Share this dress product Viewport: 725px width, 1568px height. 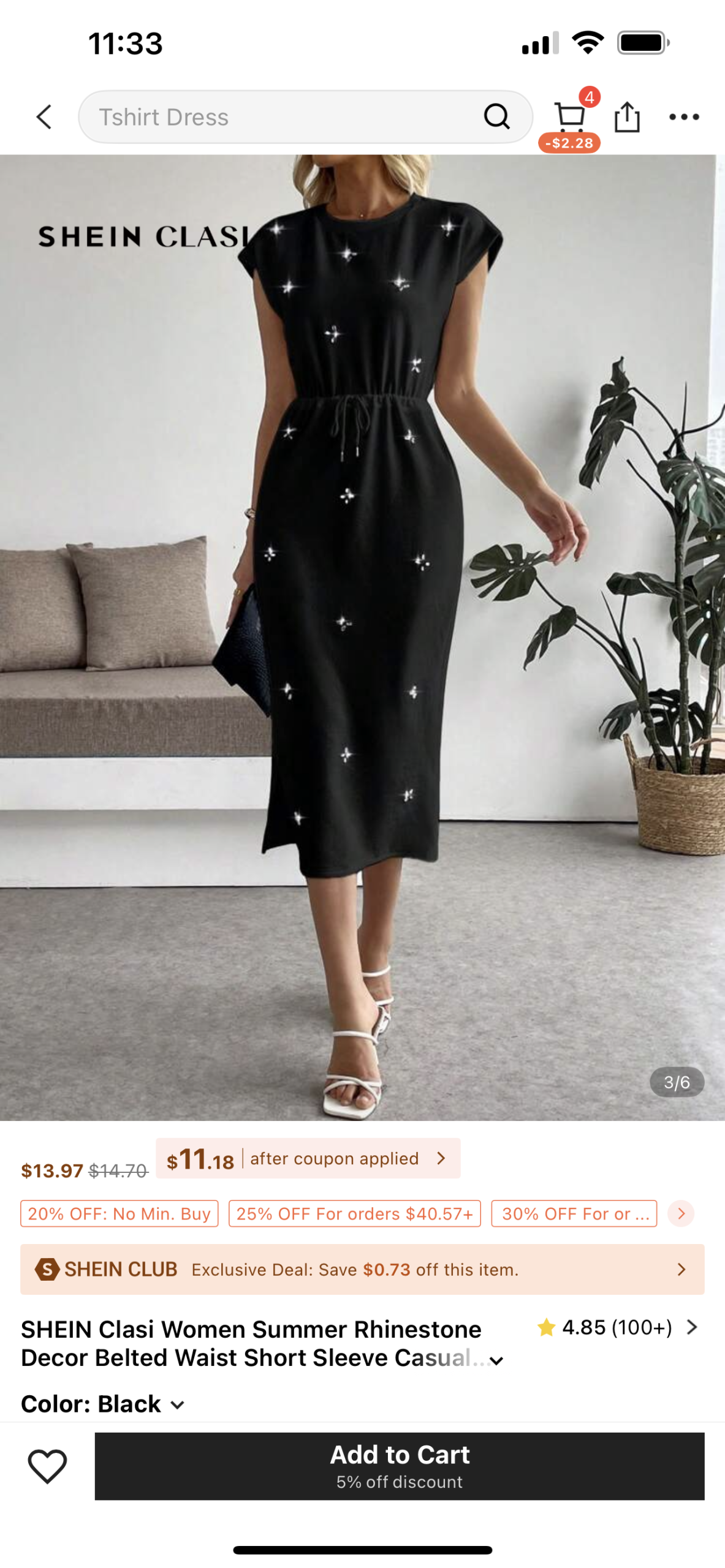click(627, 116)
